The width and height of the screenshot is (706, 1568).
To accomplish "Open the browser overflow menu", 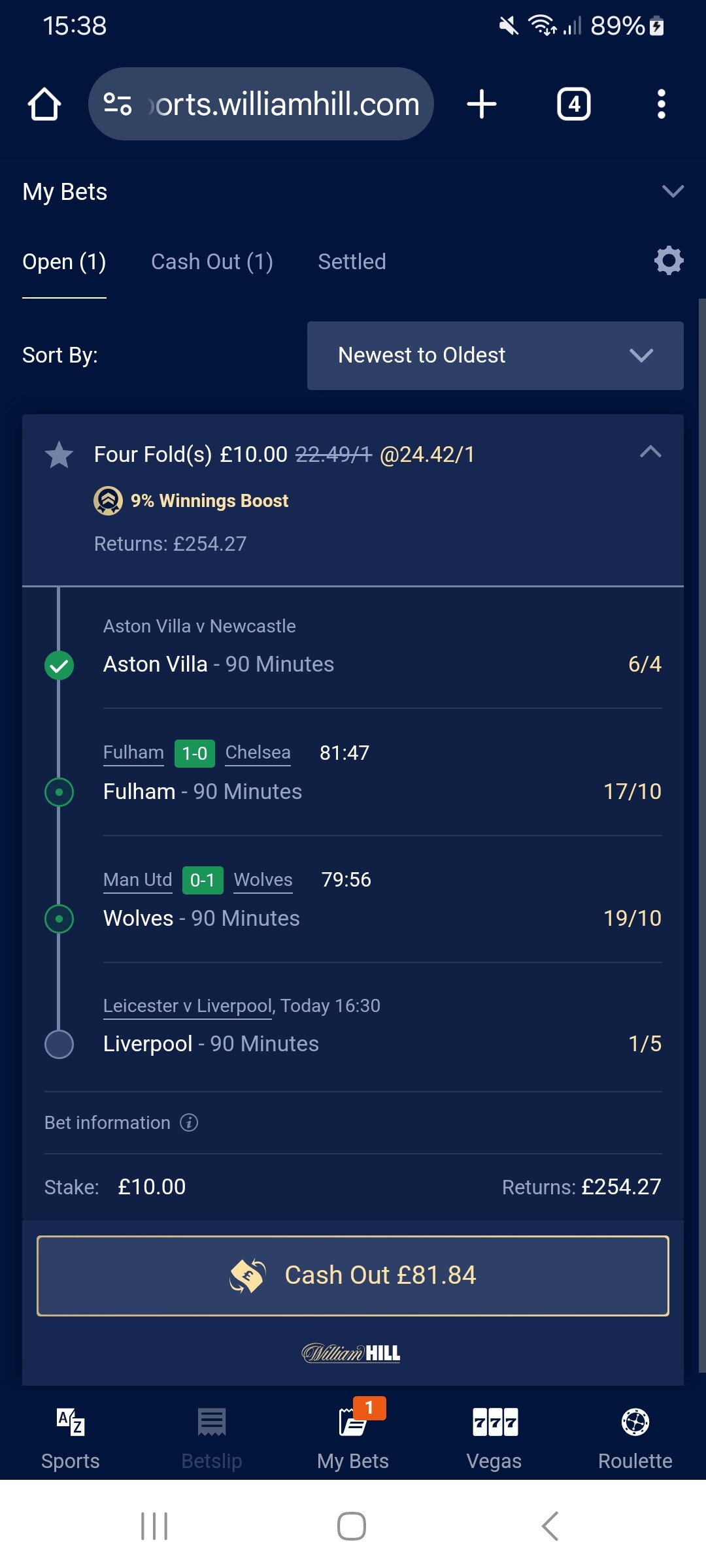I will (662, 104).
